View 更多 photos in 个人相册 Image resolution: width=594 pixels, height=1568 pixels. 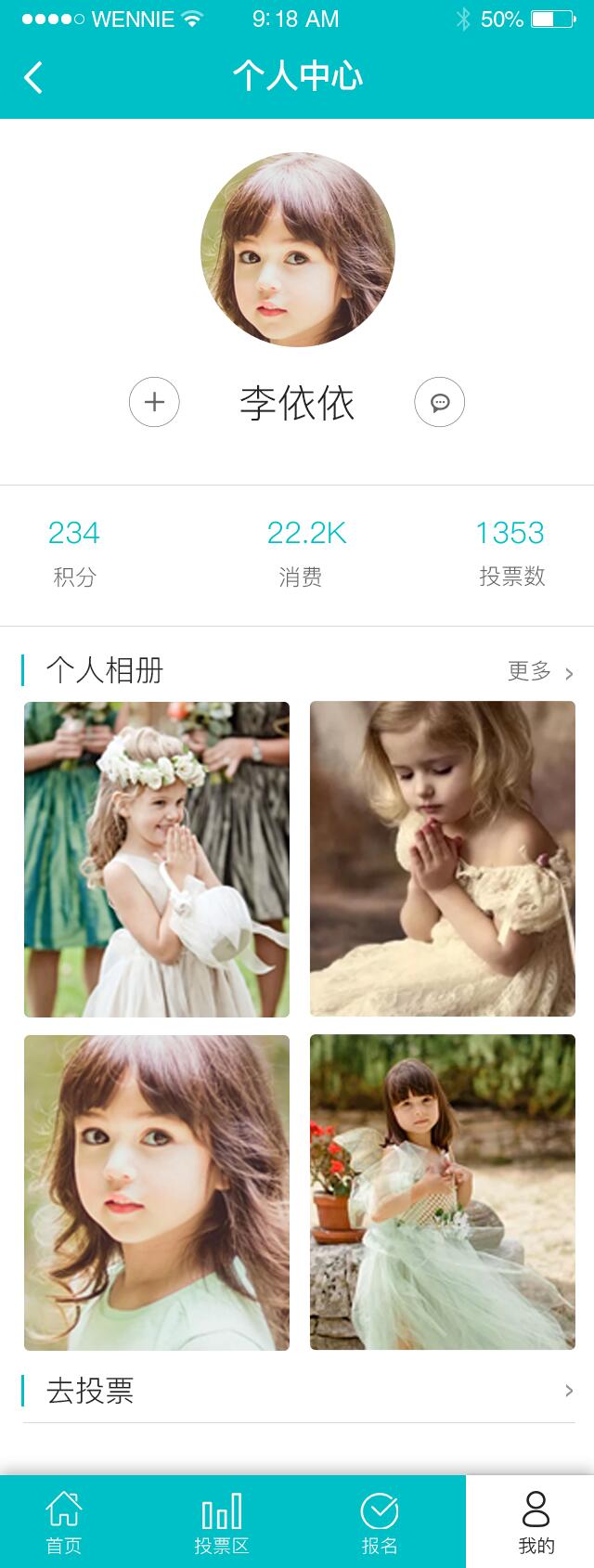pyautogui.click(x=540, y=671)
